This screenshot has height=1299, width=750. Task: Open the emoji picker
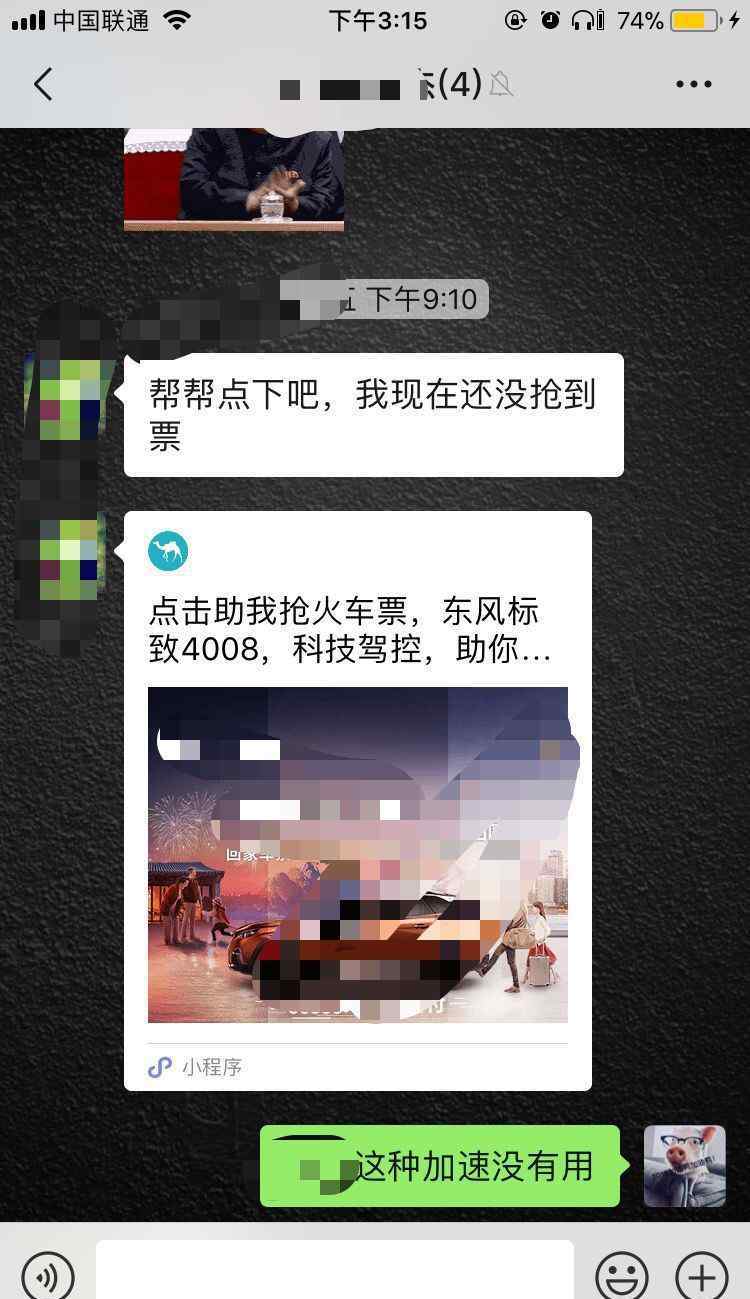point(622,1275)
